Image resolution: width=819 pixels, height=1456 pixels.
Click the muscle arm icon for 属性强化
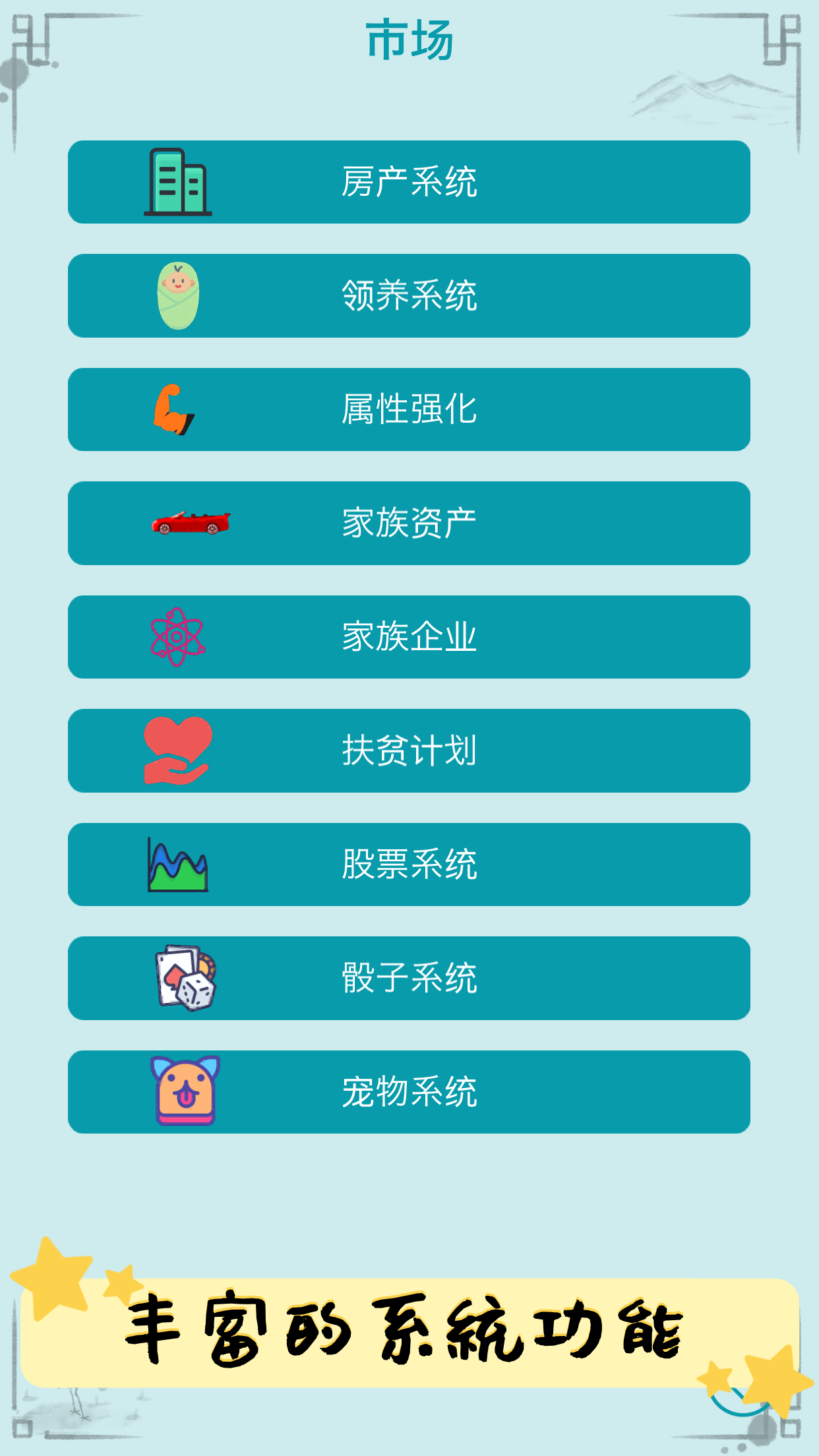(x=175, y=409)
